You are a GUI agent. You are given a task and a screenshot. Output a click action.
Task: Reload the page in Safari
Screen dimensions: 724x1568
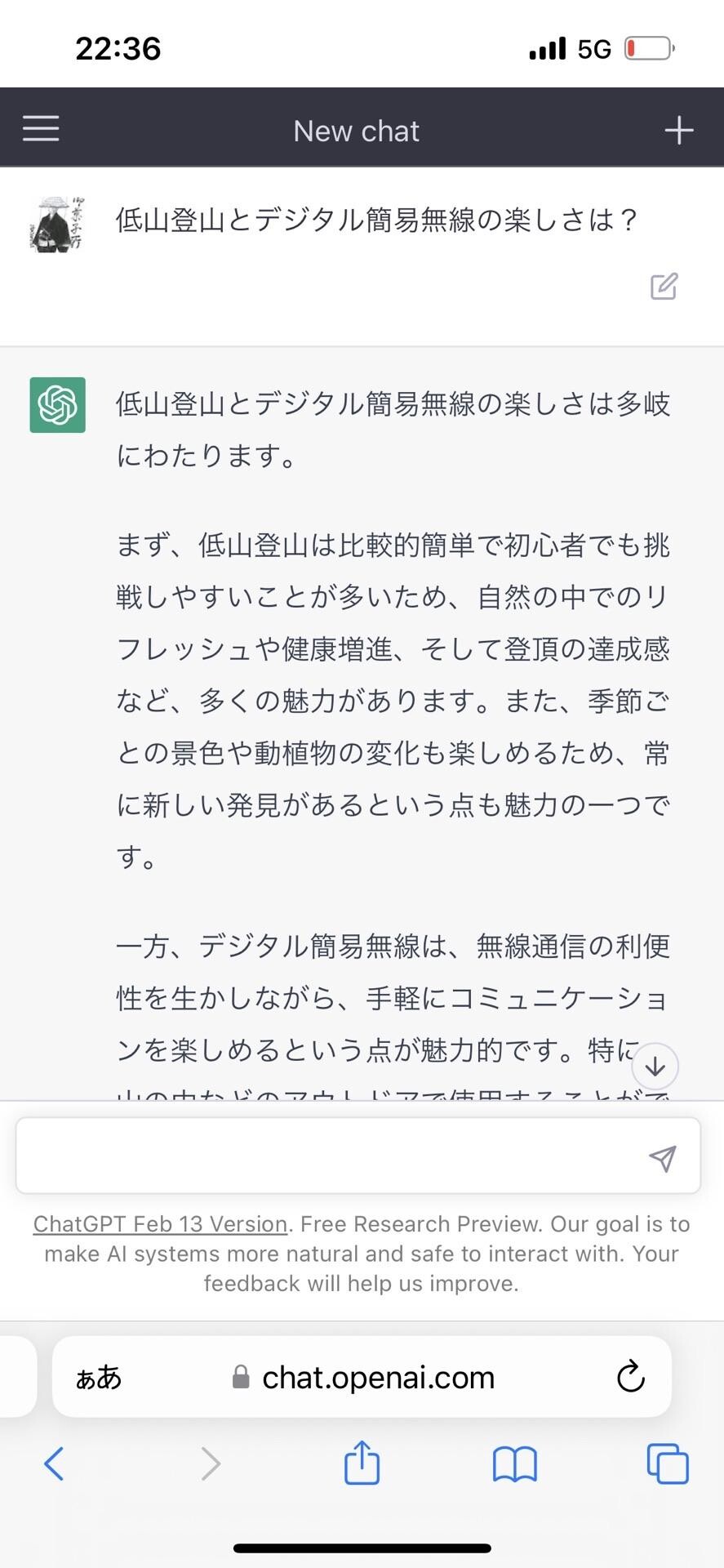(629, 1377)
